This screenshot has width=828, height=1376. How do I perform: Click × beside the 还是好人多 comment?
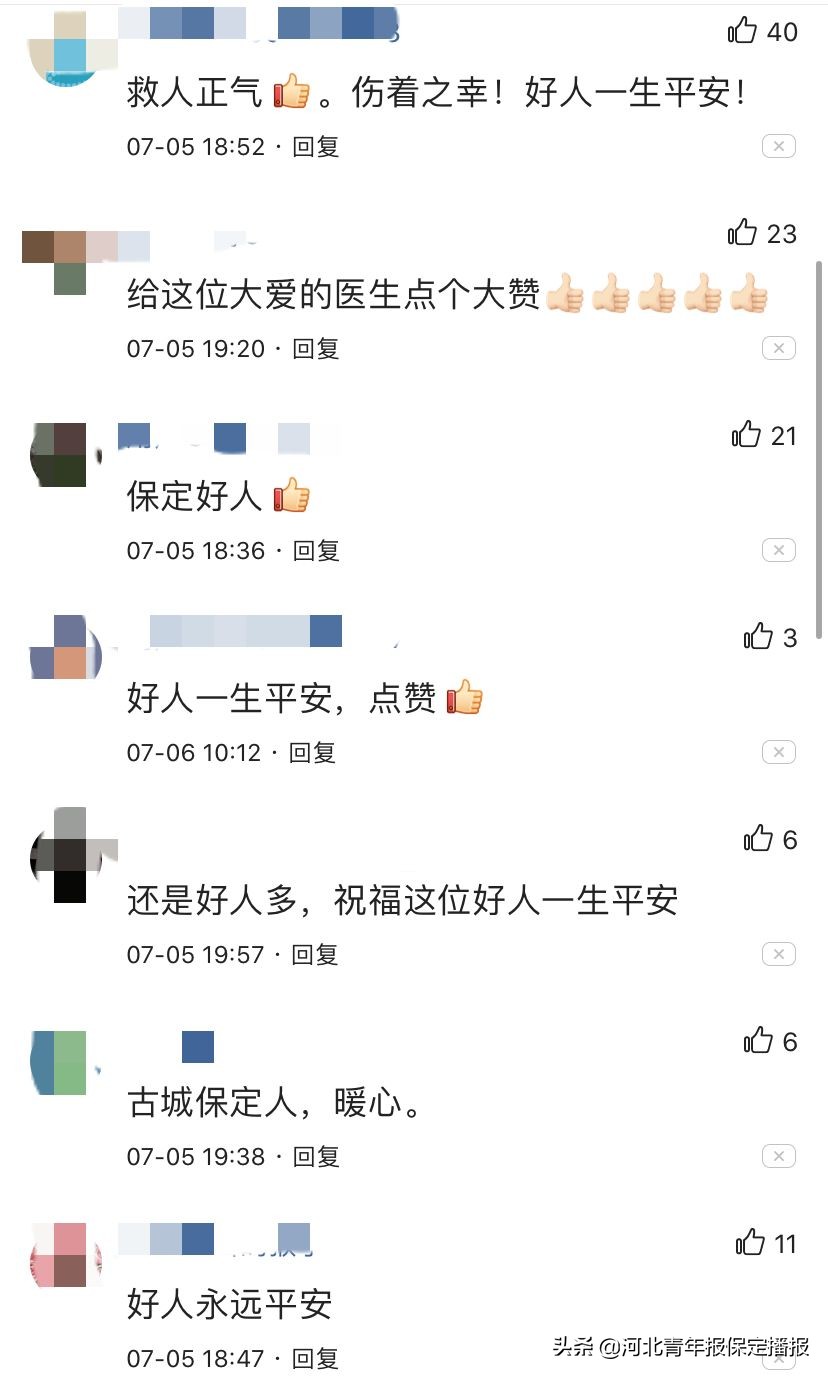click(x=778, y=954)
